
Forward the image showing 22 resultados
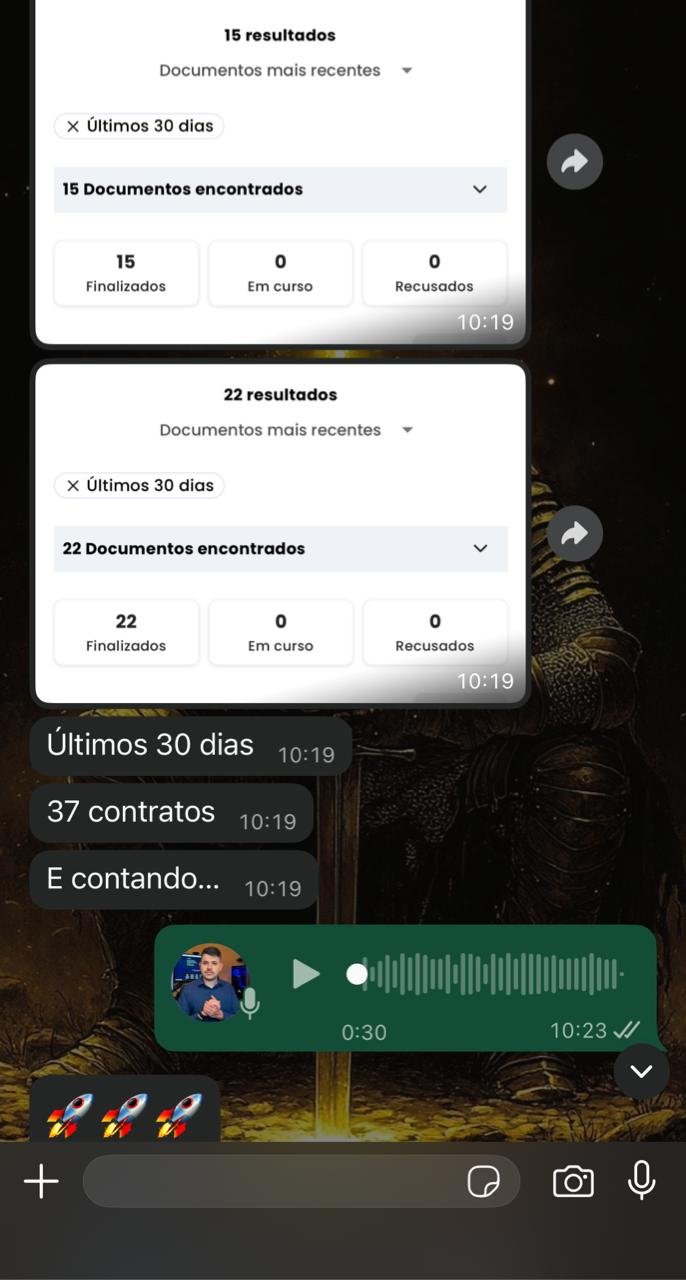click(574, 534)
